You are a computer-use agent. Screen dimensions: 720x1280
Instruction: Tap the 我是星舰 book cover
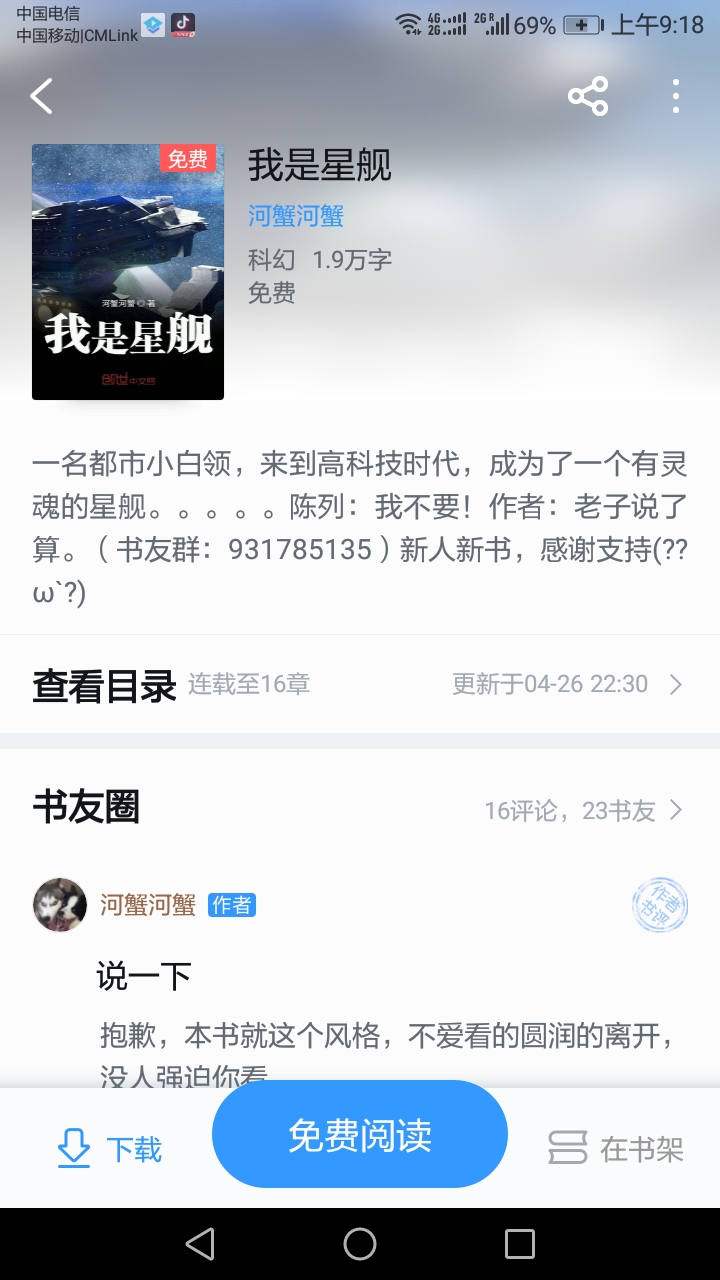128,272
